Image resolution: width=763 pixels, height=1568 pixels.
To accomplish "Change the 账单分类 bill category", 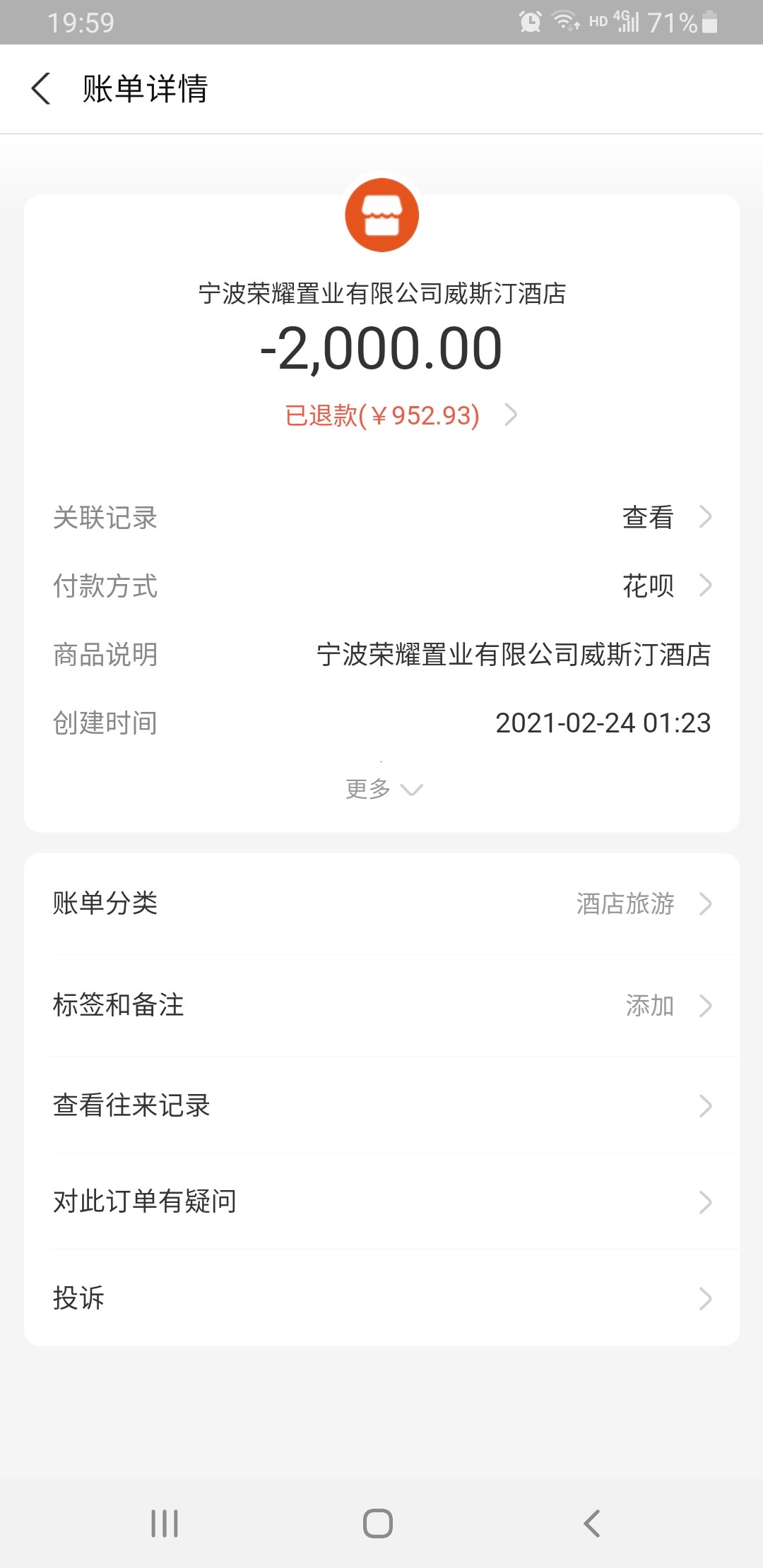I will (x=381, y=903).
